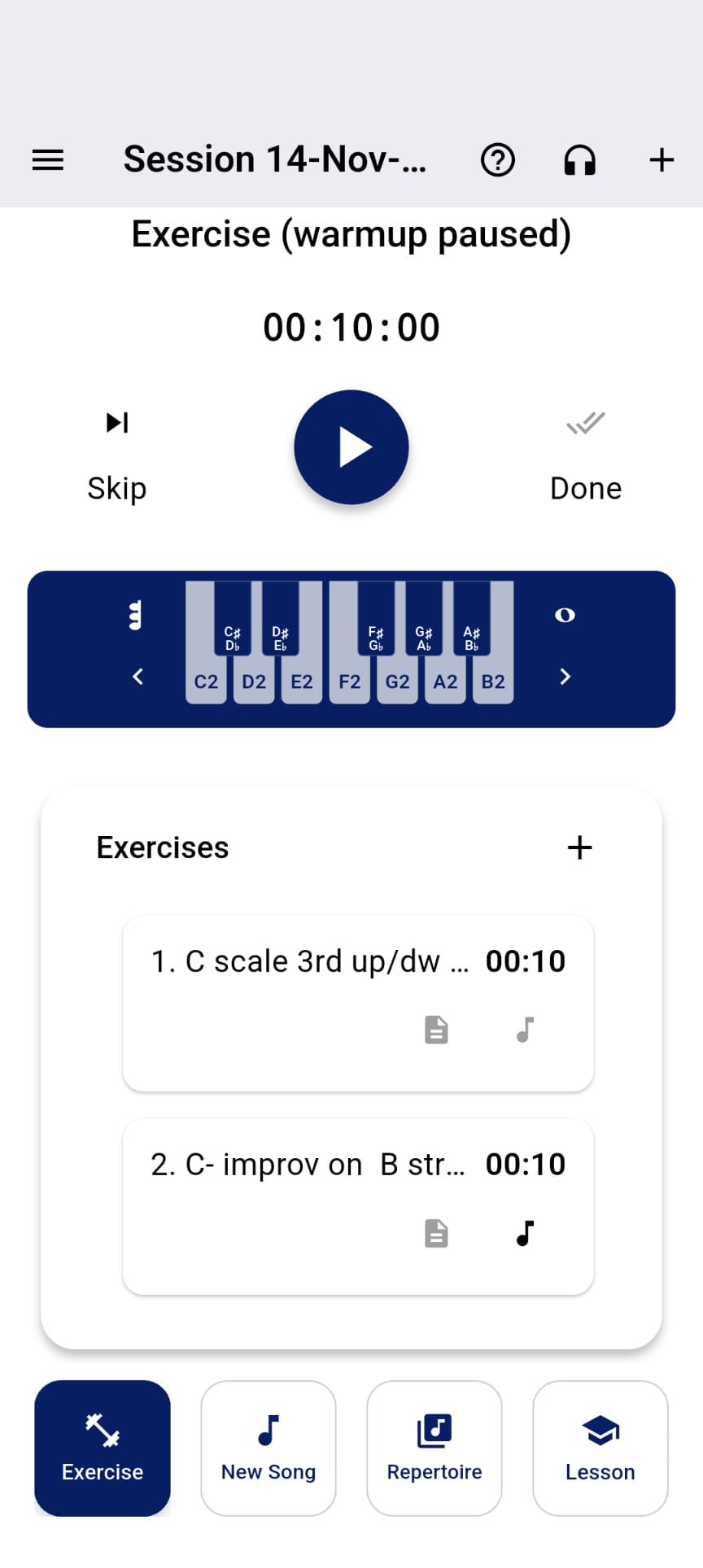
Task: Open the New Song screen
Action: point(269,1448)
